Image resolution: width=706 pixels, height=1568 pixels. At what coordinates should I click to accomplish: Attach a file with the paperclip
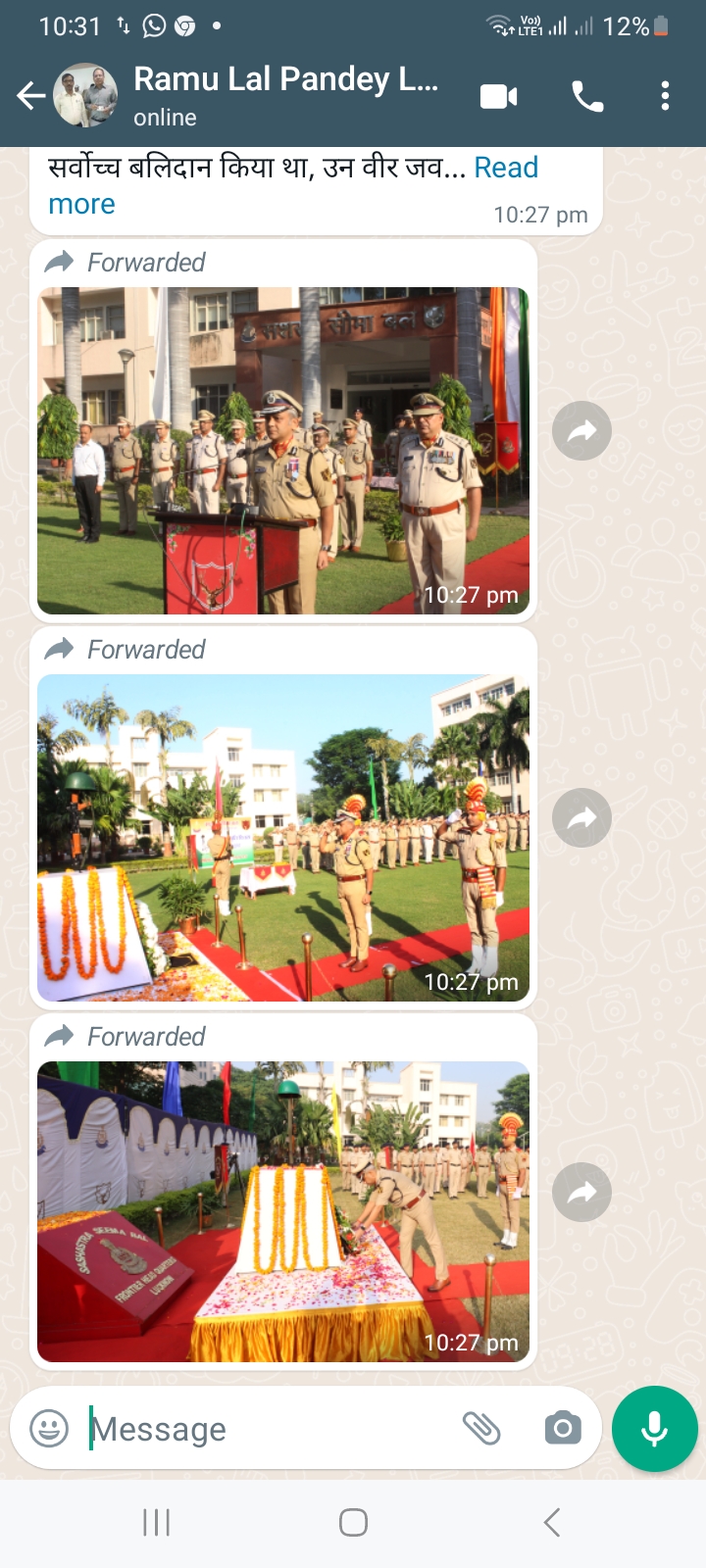tap(481, 1429)
